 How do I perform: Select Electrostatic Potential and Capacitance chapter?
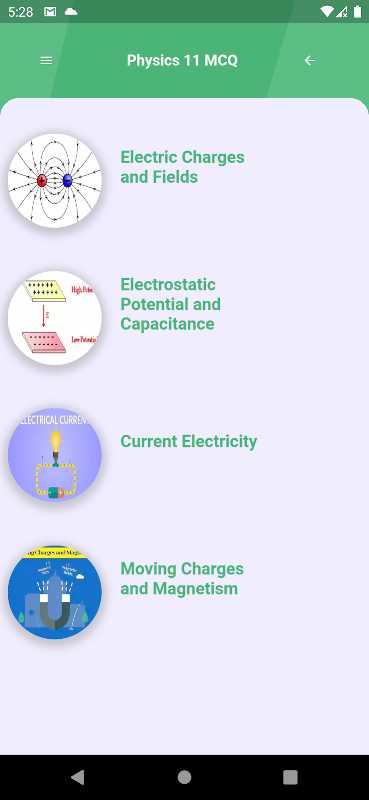[170, 304]
